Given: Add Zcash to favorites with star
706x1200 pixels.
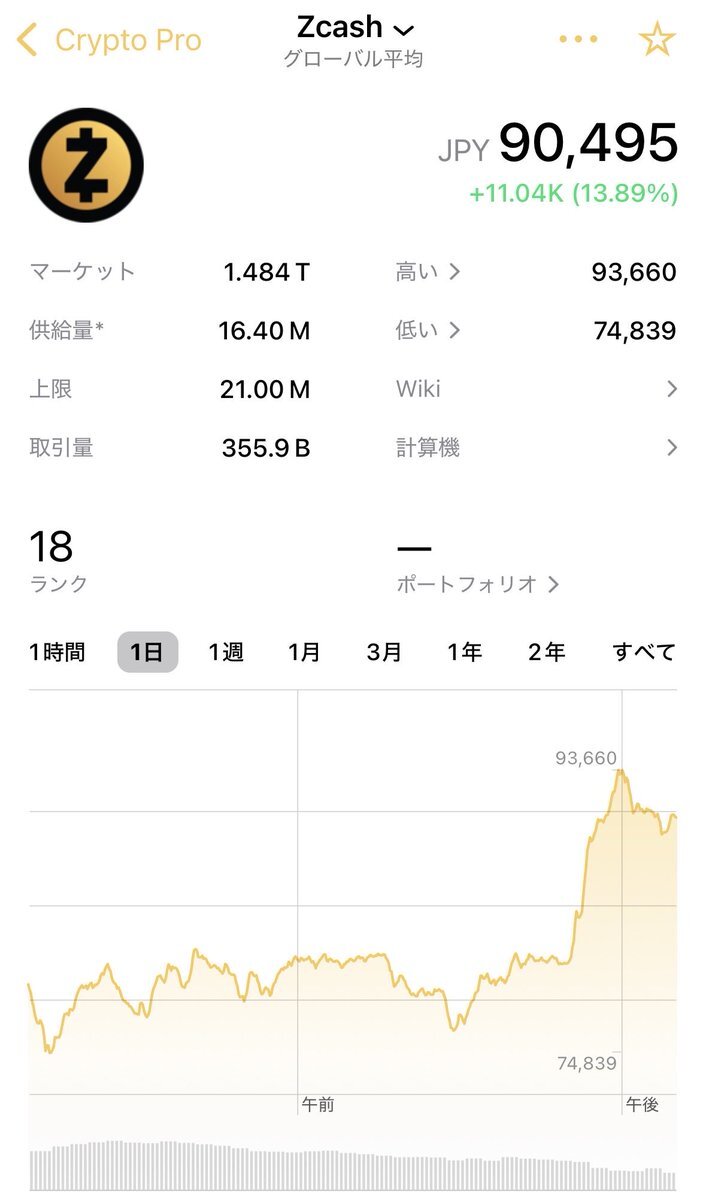Looking at the screenshot, I should click(x=657, y=40).
